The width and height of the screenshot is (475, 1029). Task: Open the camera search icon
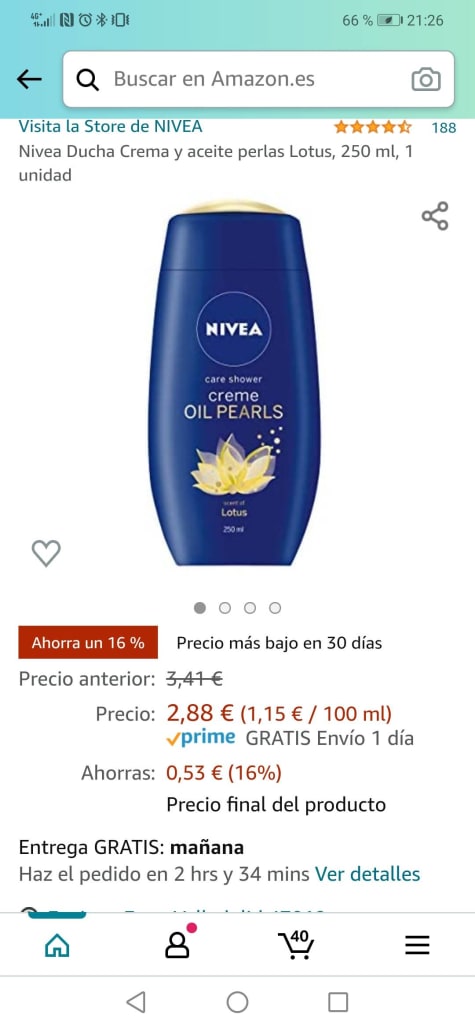click(x=426, y=79)
